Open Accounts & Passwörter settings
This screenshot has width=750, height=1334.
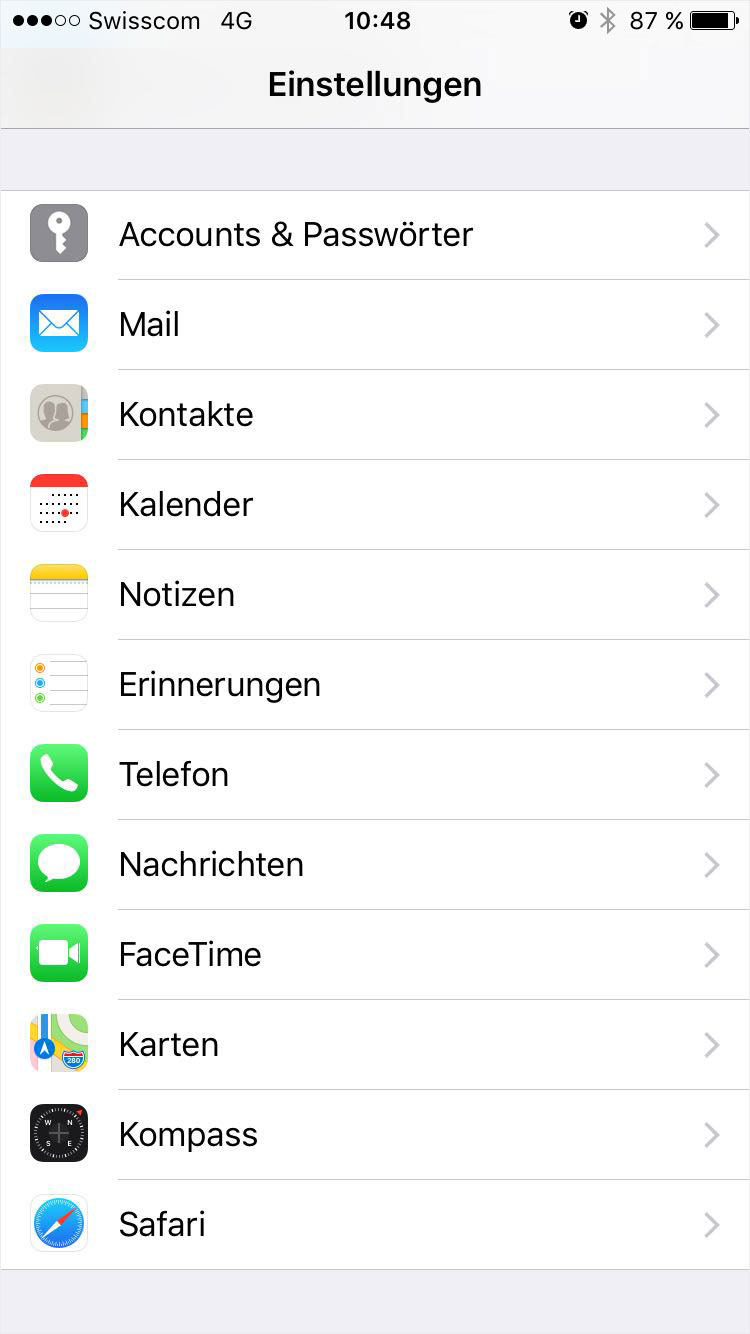[375, 235]
